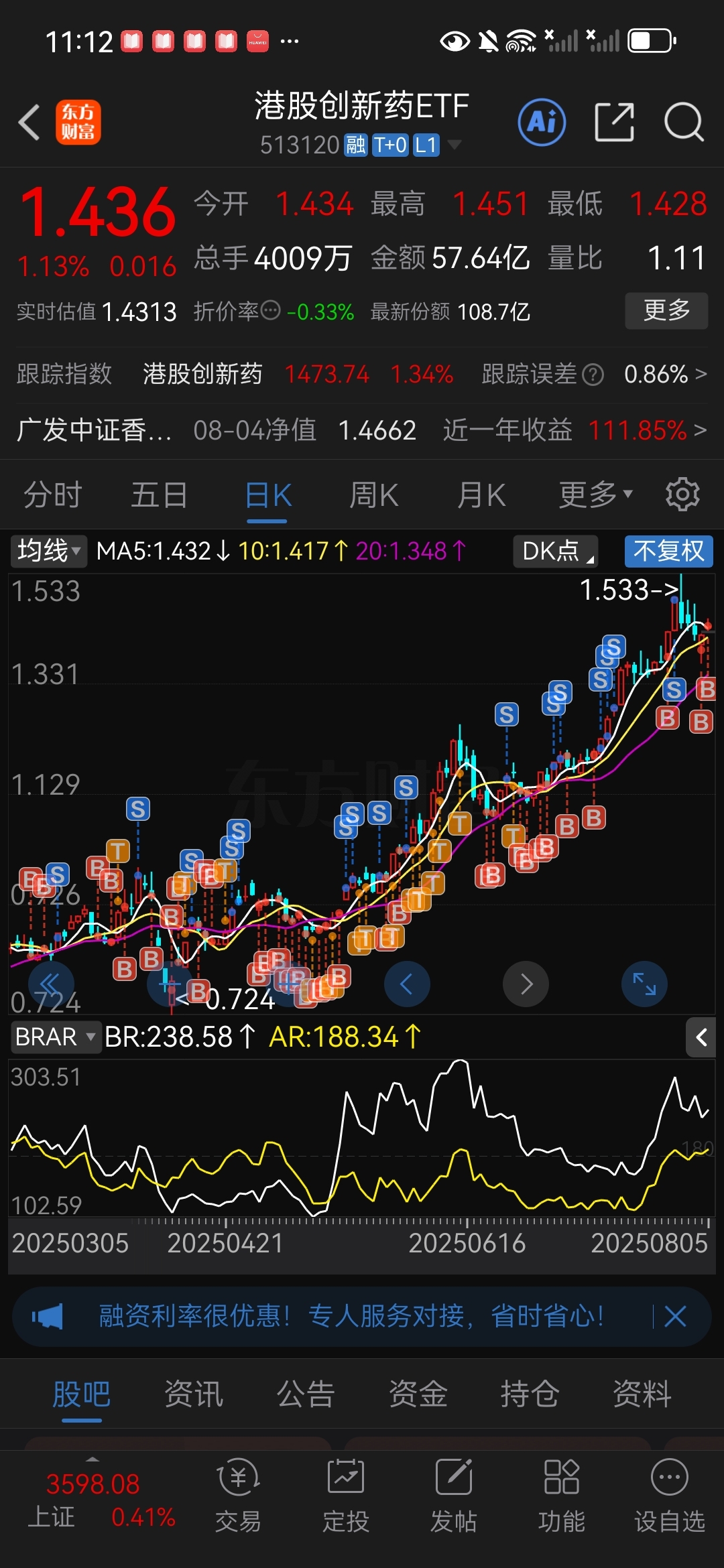Tap the 不复权 adjustment button

(x=668, y=551)
